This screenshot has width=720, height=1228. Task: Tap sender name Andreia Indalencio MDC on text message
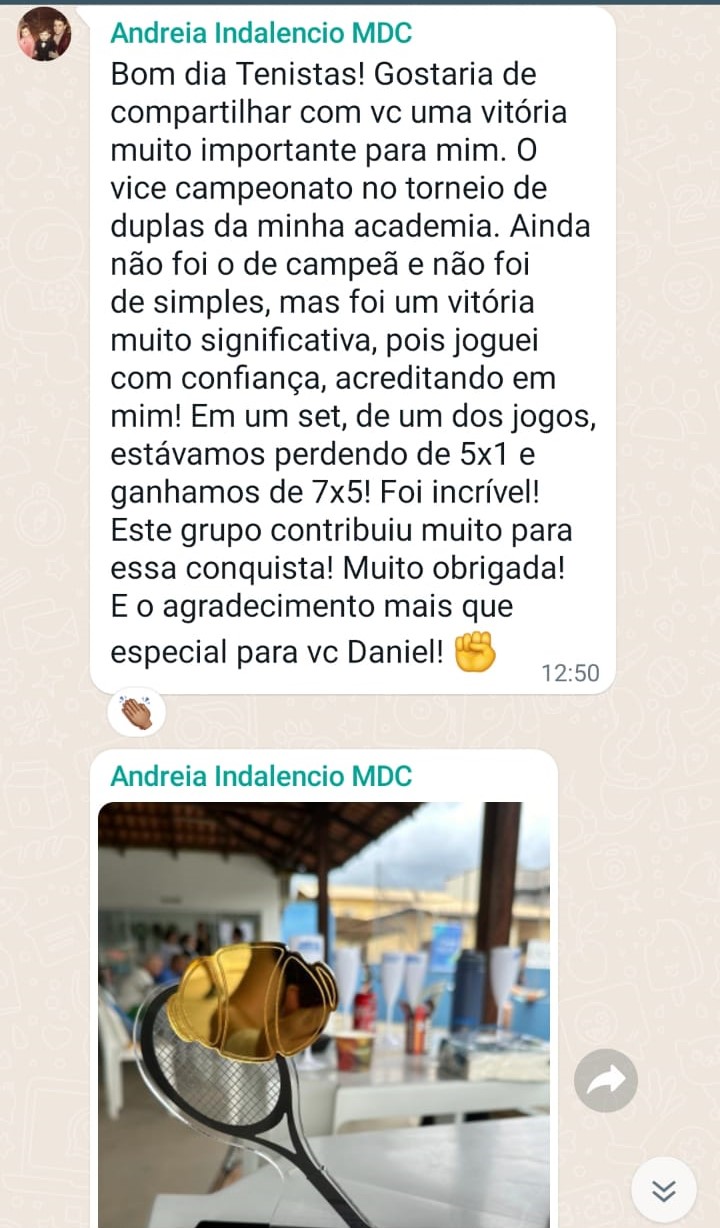coord(261,33)
